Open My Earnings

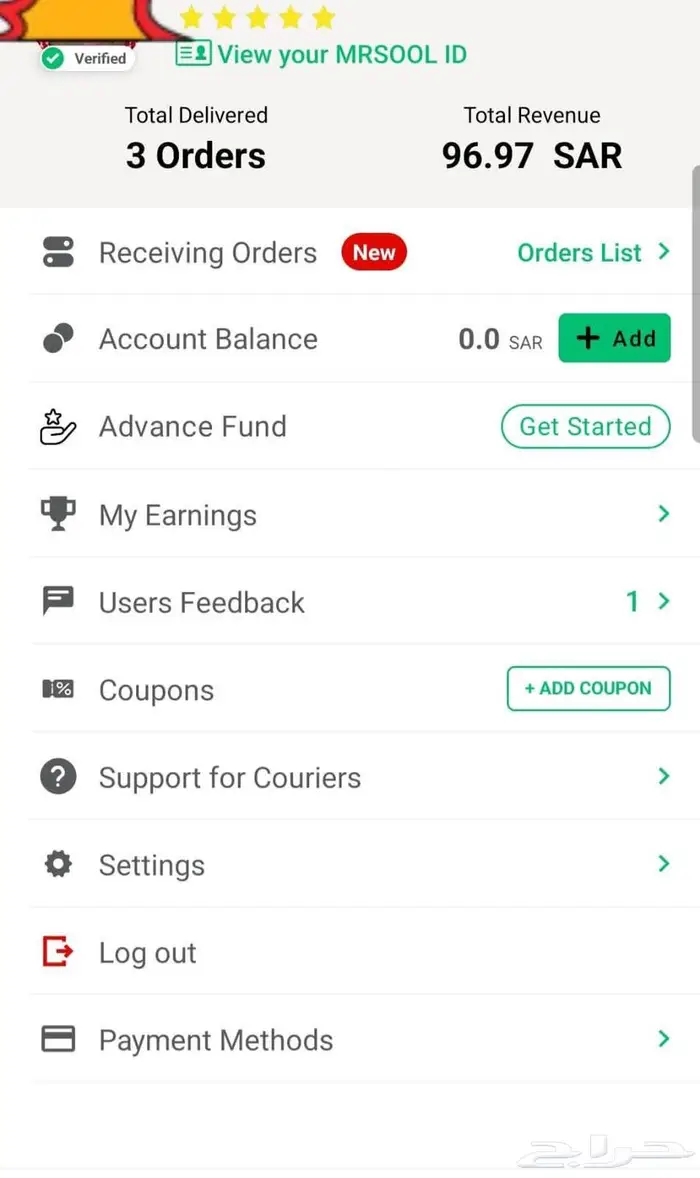(x=178, y=516)
